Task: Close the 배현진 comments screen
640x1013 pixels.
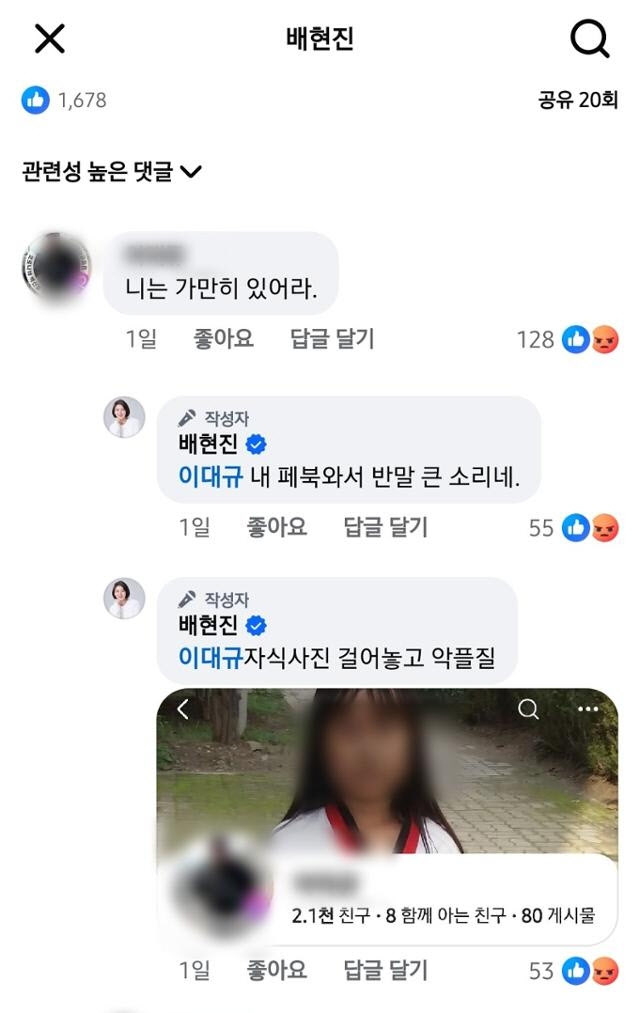Action: click(x=49, y=39)
